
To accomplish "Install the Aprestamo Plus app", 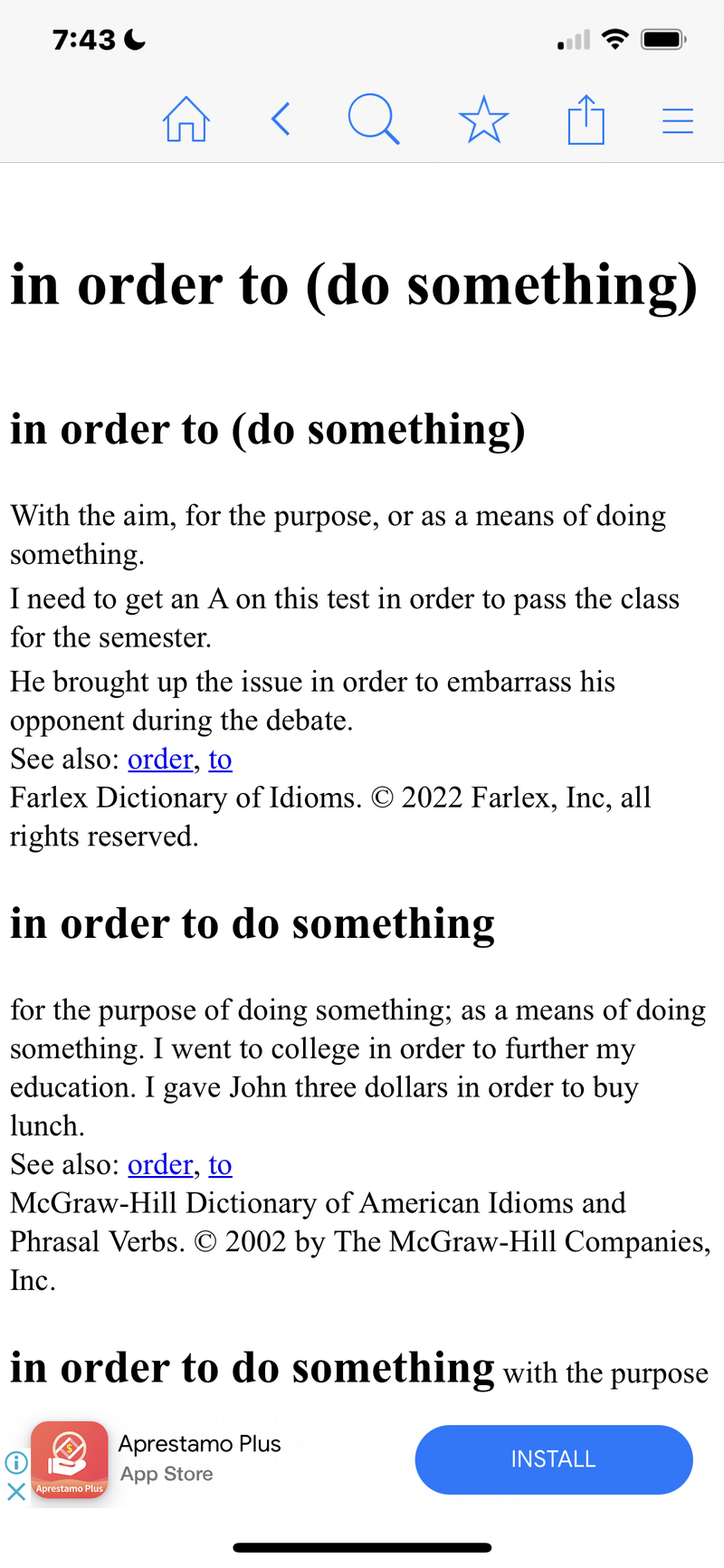I will pyautogui.click(x=554, y=1459).
